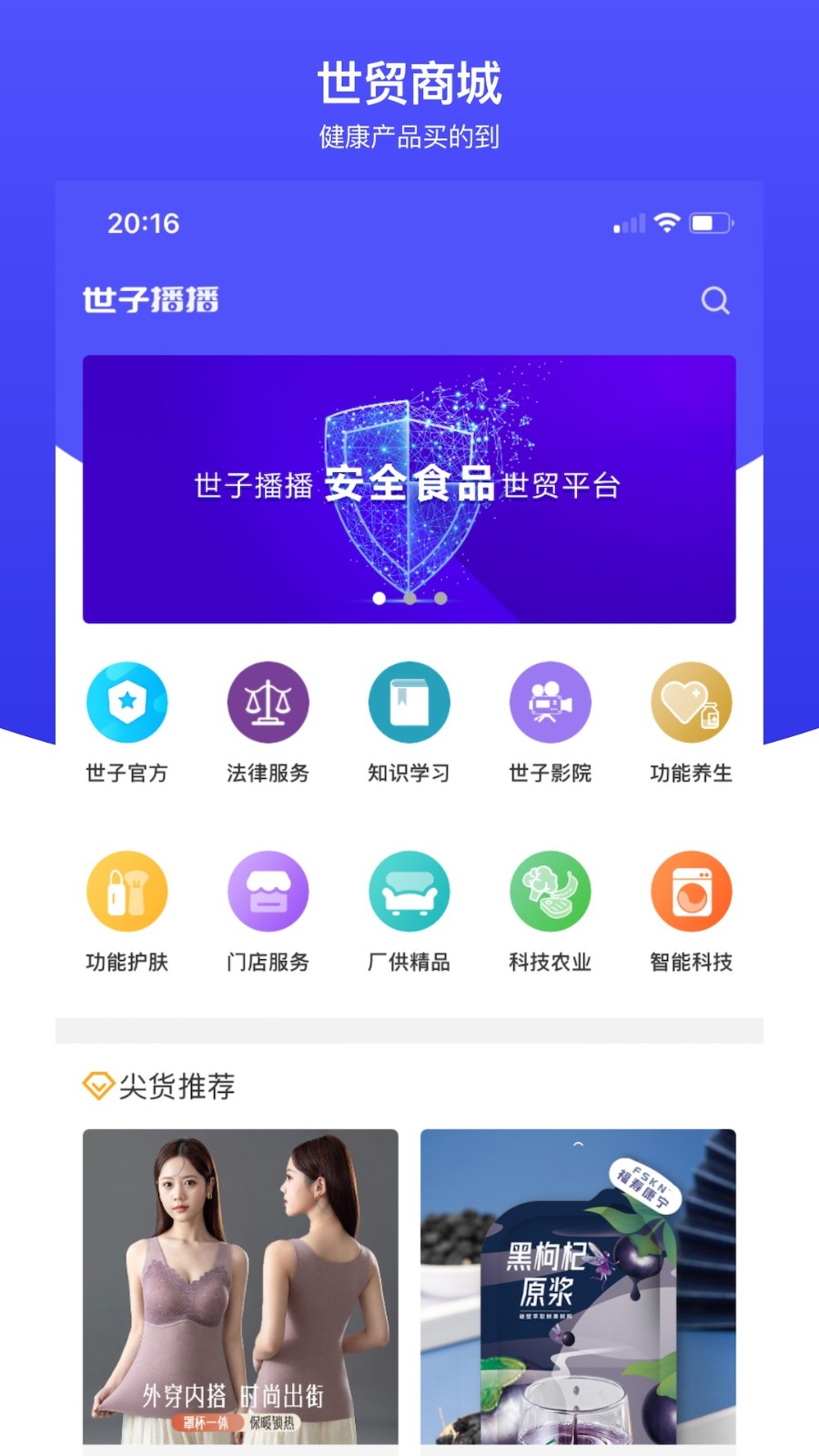This screenshot has height=1456, width=819.
Task: Select the second carousel dot
Action: coord(409,599)
